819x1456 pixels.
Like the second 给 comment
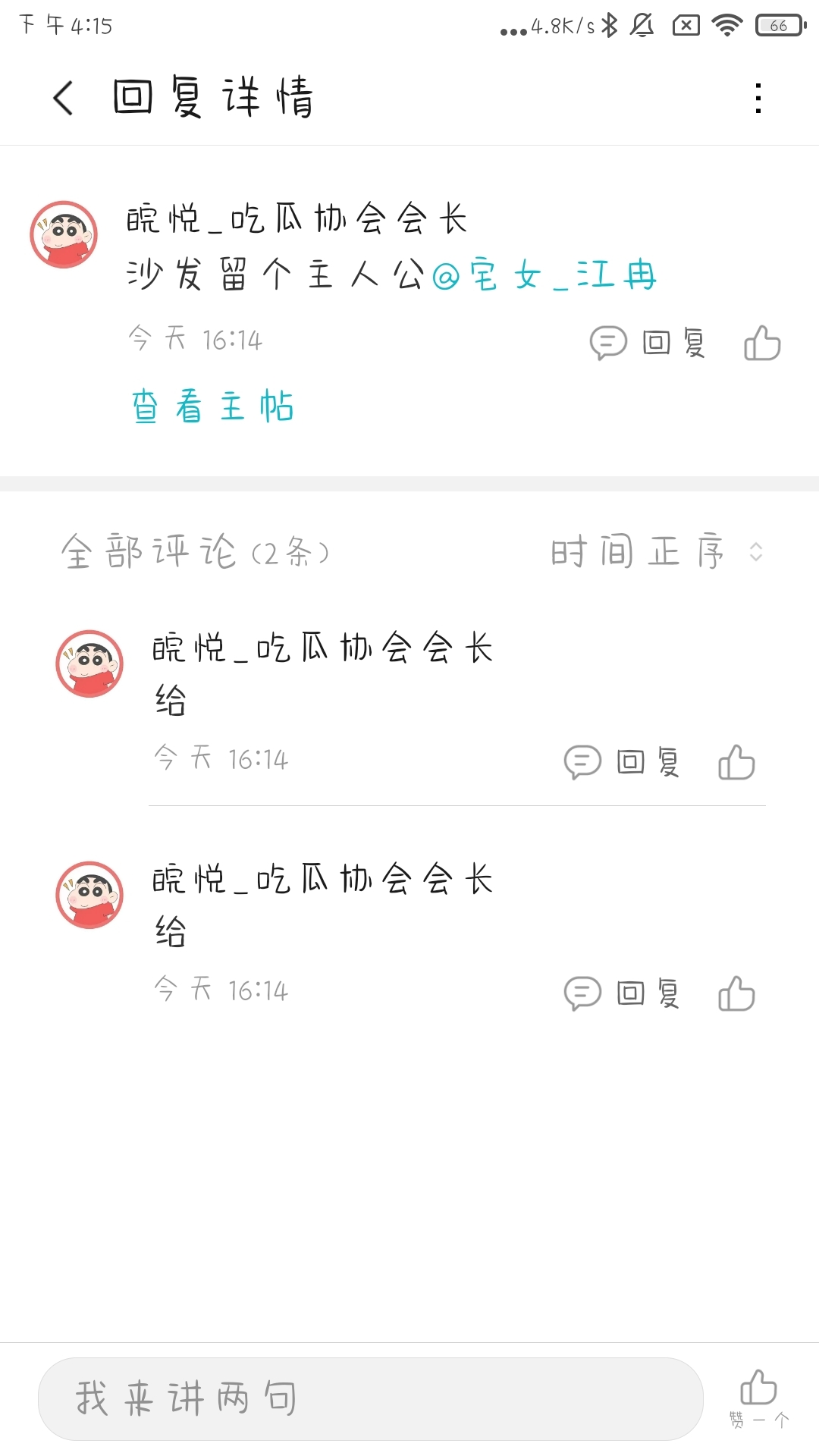[736, 993]
